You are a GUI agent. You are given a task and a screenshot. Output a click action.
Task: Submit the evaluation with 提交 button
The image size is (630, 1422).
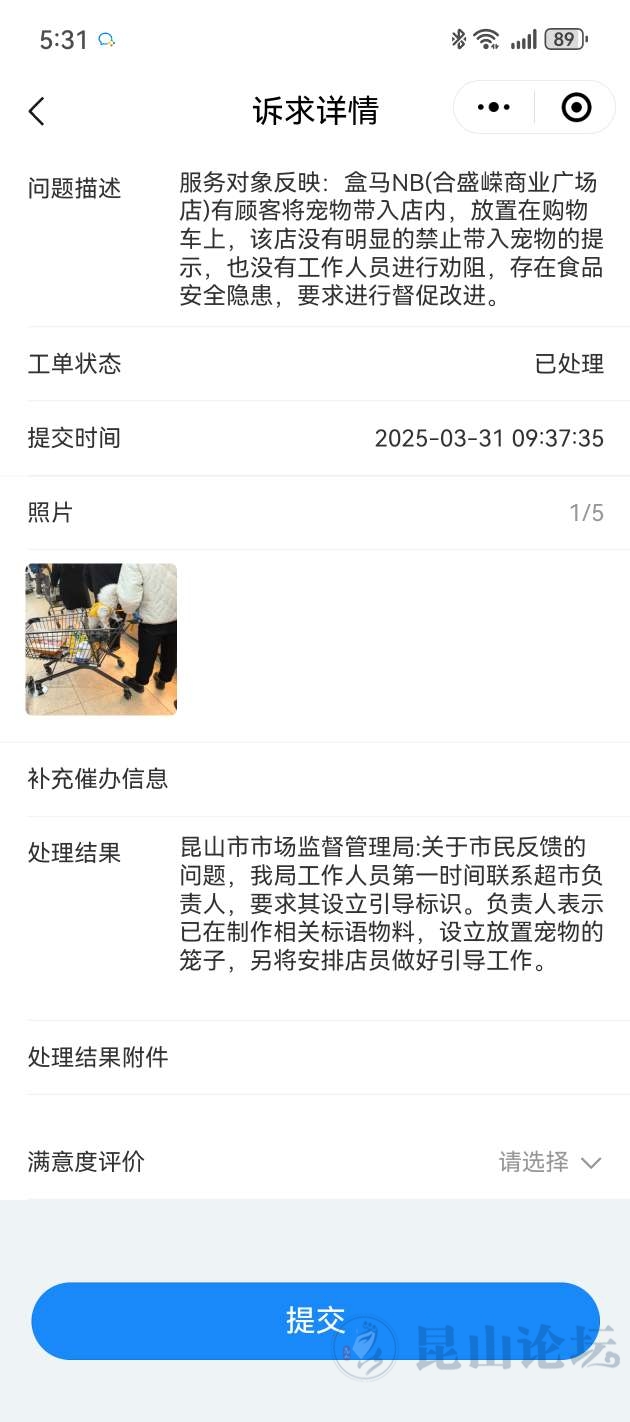click(315, 1320)
